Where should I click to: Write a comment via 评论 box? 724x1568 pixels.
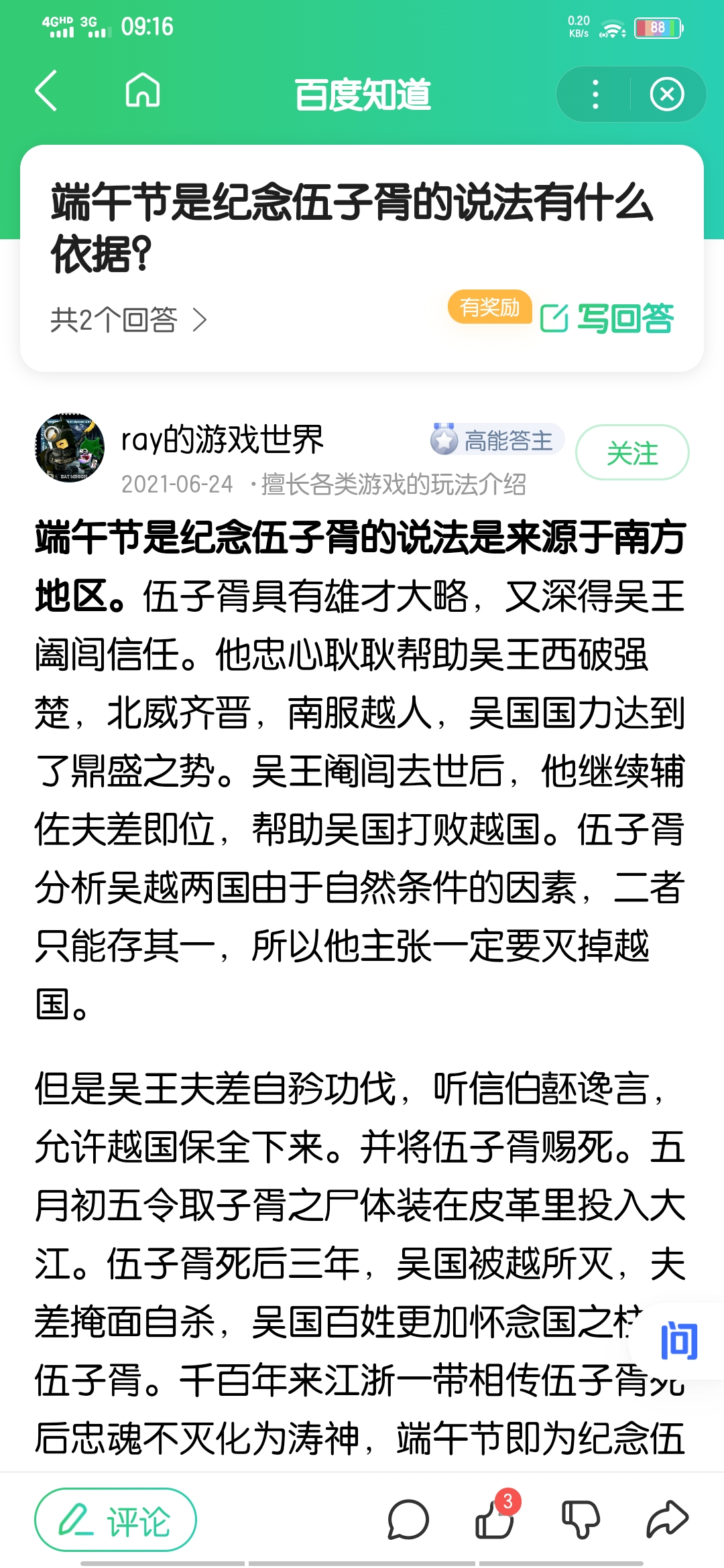115,1520
